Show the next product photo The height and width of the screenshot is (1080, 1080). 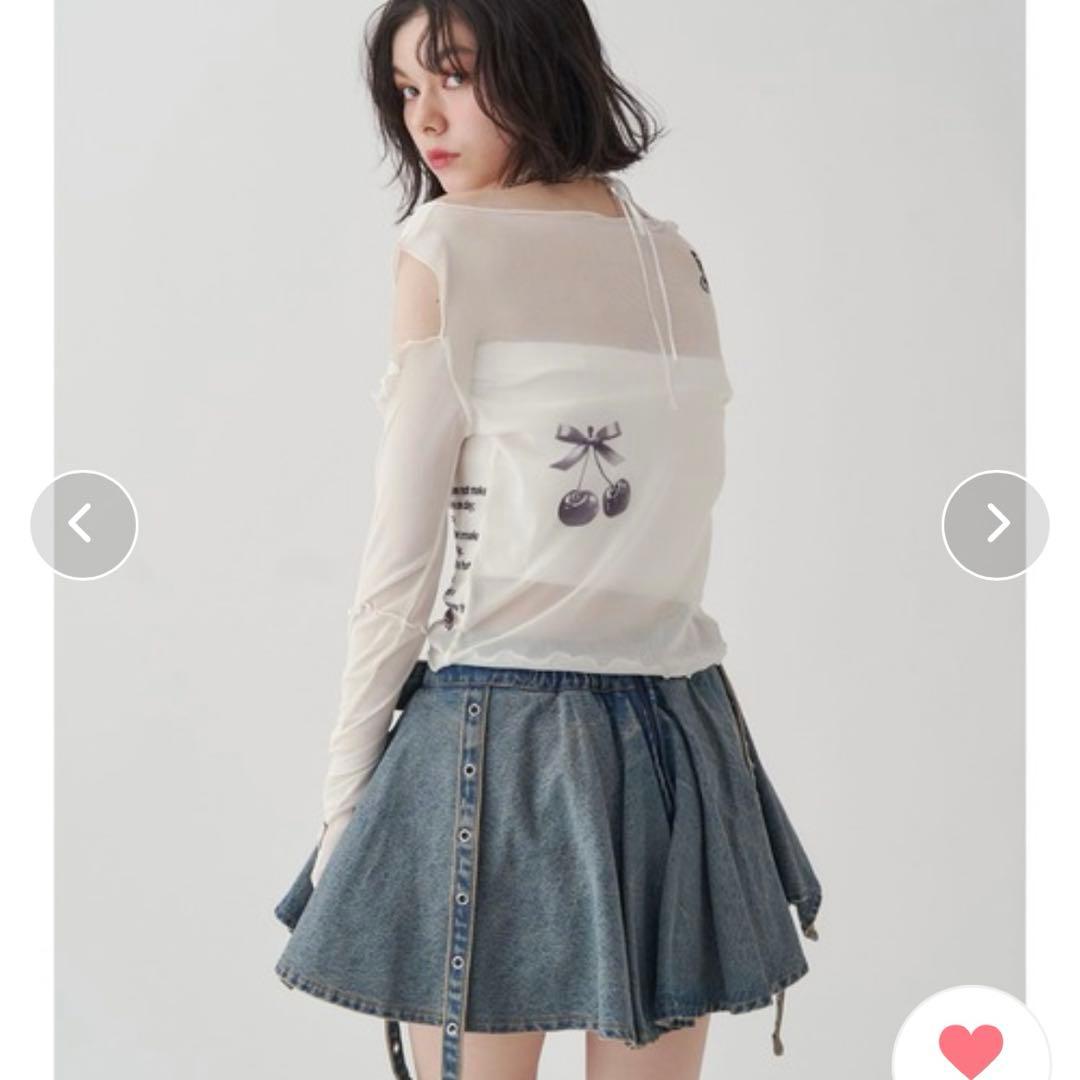point(996,524)
